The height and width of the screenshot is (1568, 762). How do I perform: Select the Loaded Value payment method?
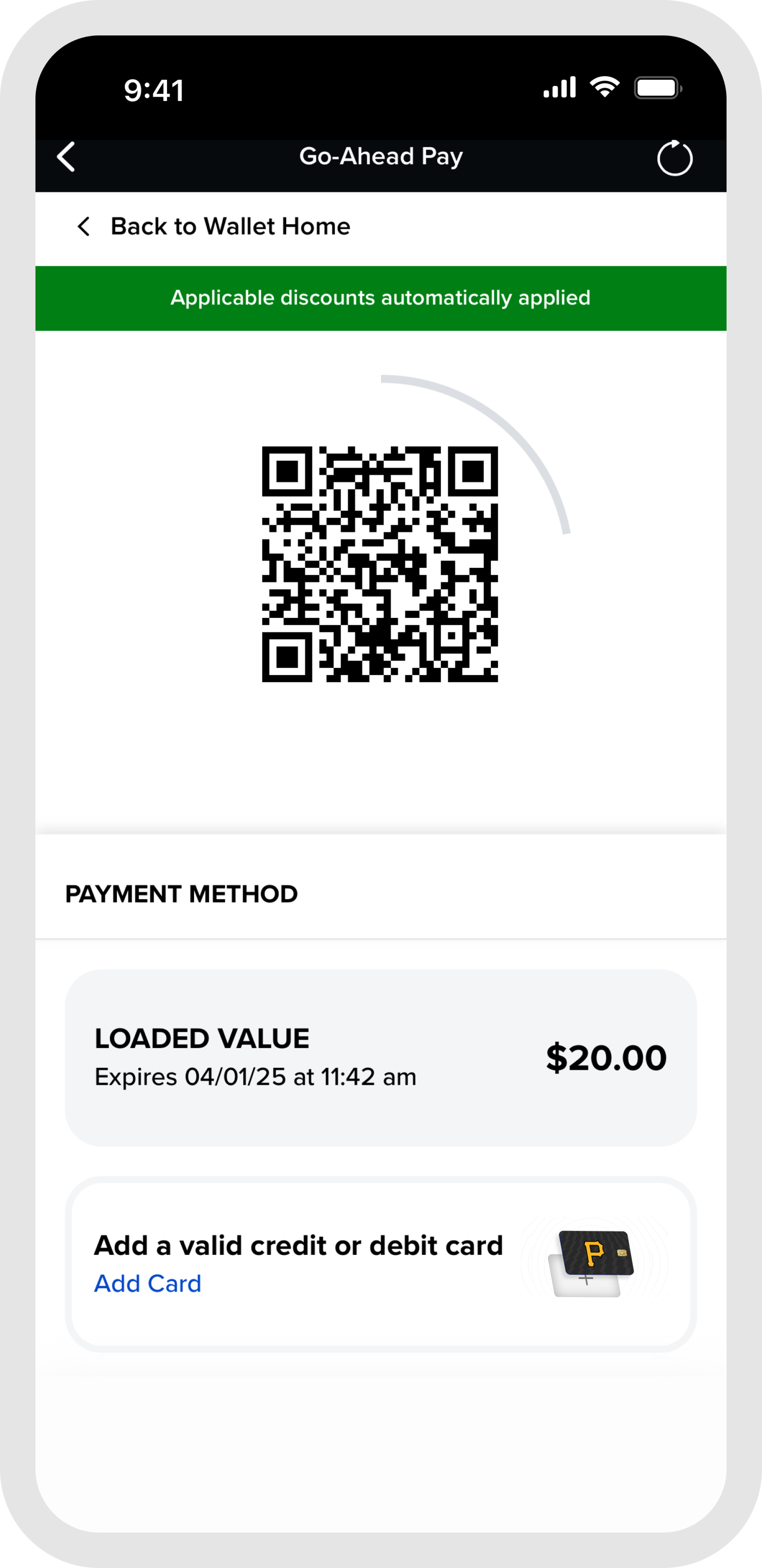tap(380, 1057)
